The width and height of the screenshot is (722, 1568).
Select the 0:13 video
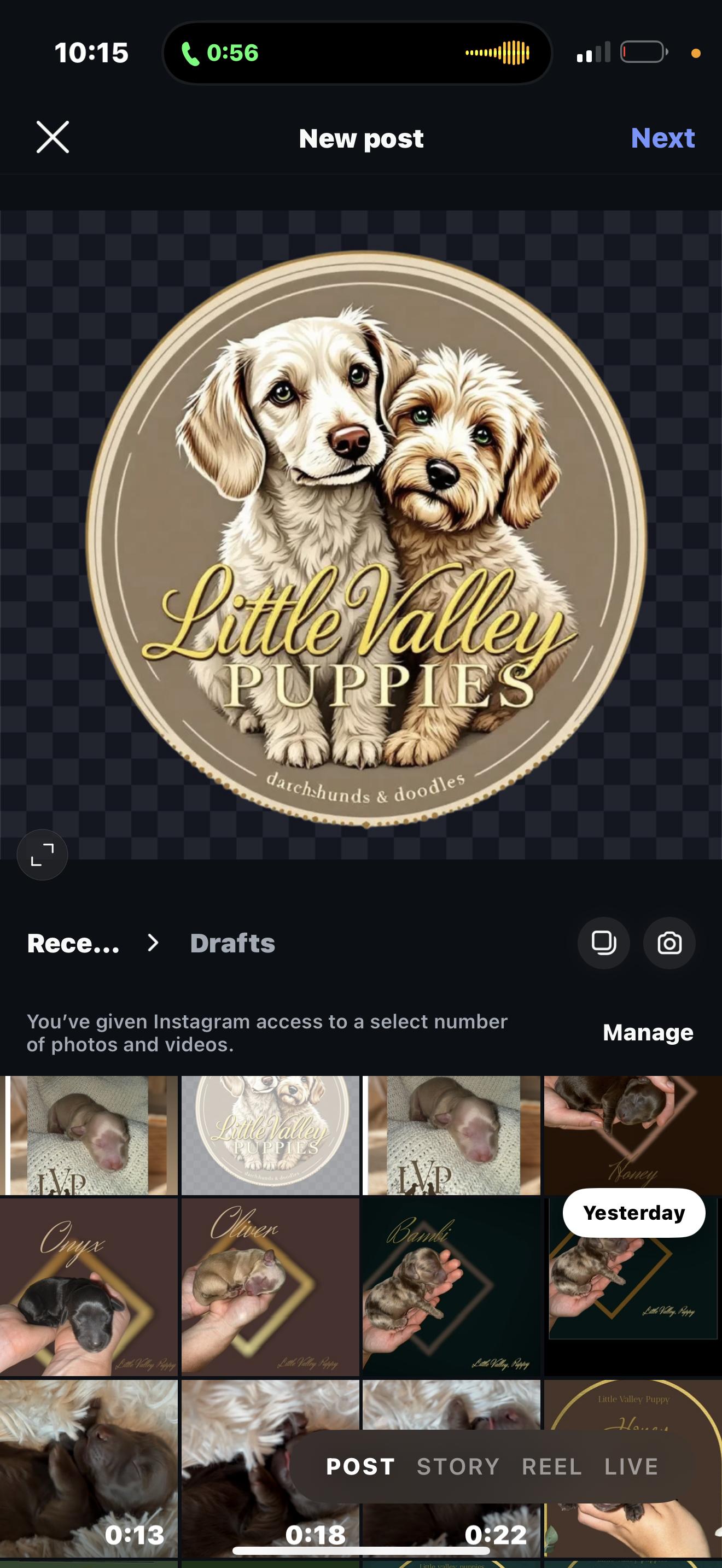[x=89, y=1468]
